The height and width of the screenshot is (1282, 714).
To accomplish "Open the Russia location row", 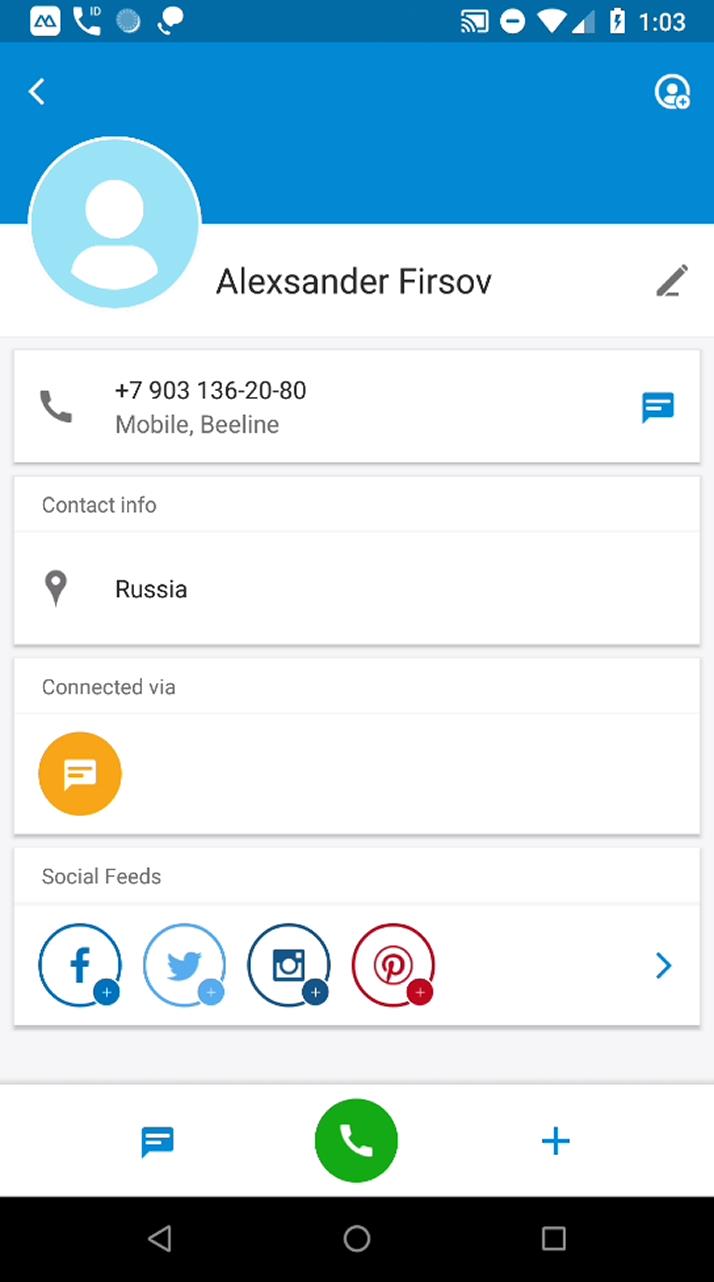I will [357, 589].
